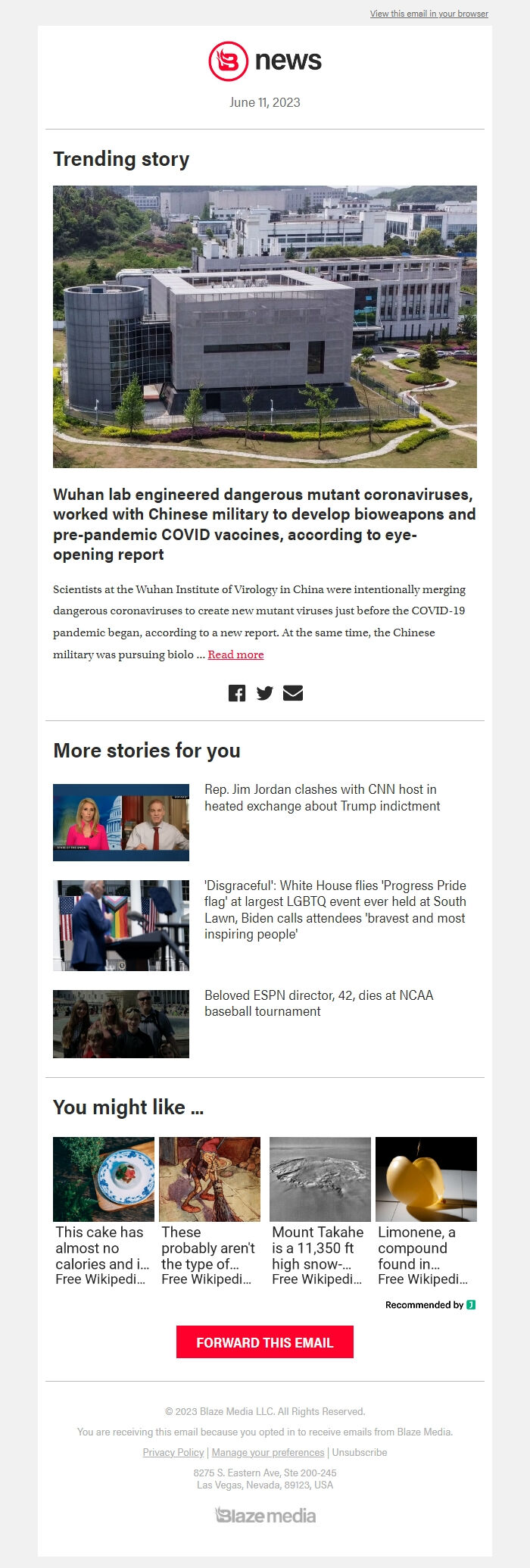The height and width of the screenshot is (1568, 530).
Task: Open the Jim Jordan story thumbnail
Action: point(121,822)
